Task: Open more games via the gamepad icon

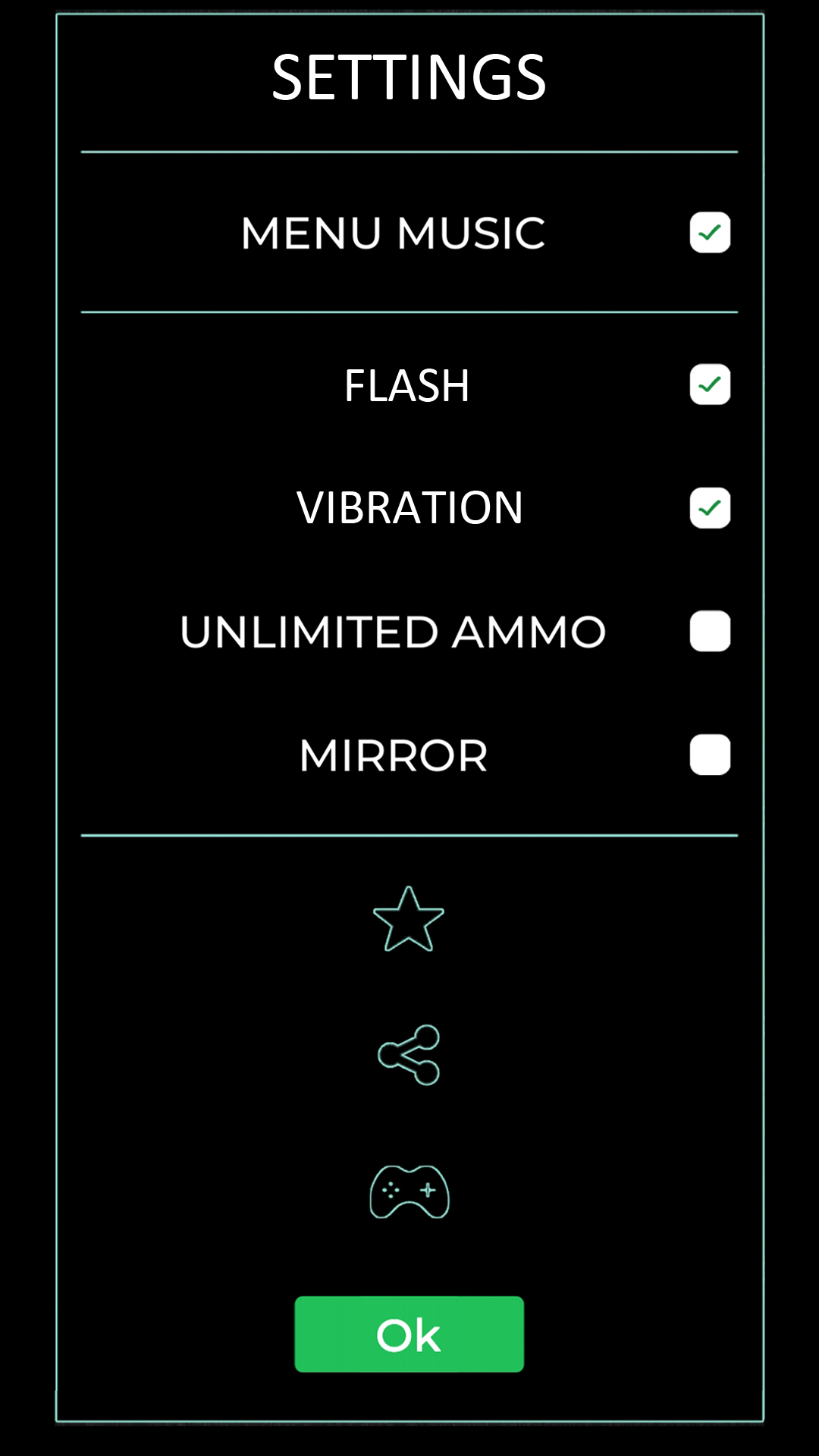Action: pos(409,1191)
